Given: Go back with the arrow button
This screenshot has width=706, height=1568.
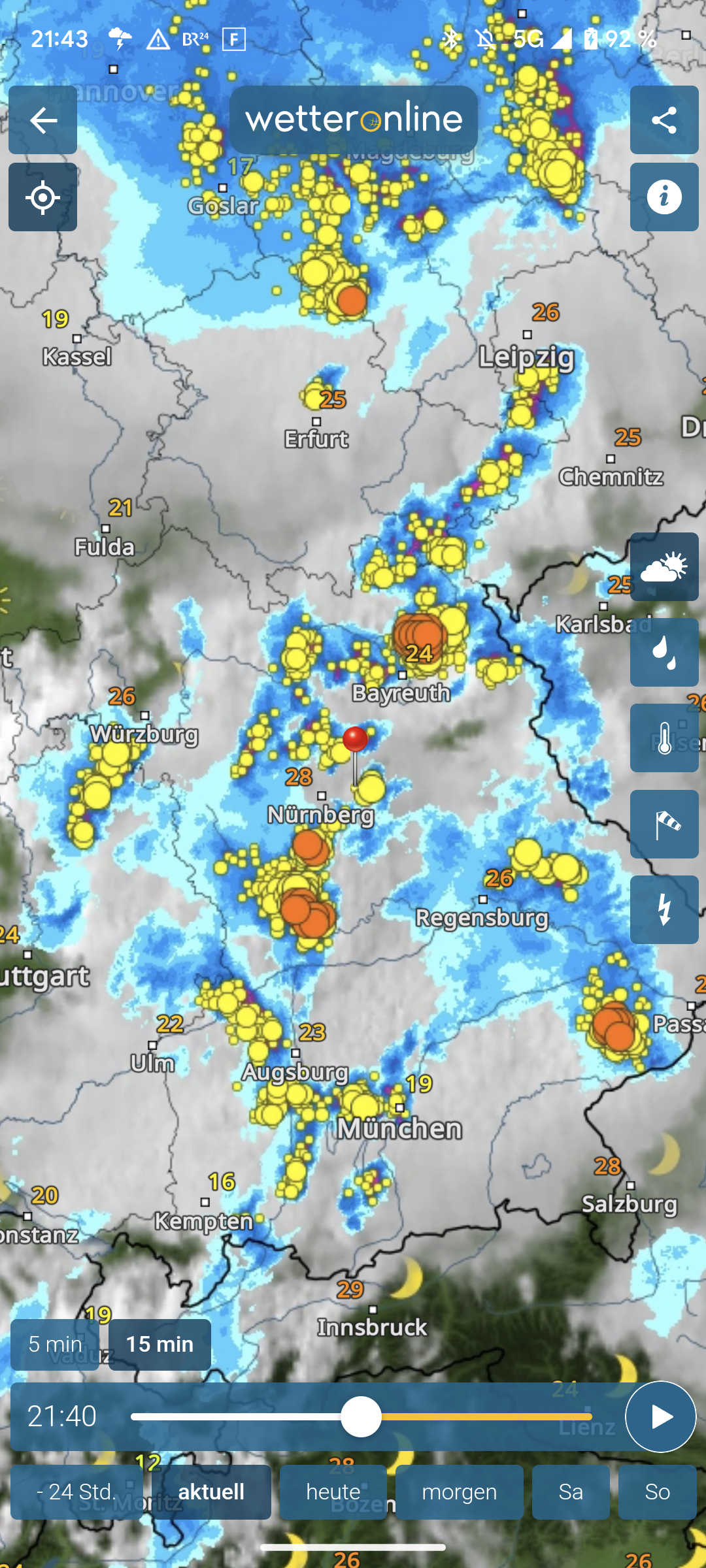Looking at the screenshot, I should coord(43,120).
